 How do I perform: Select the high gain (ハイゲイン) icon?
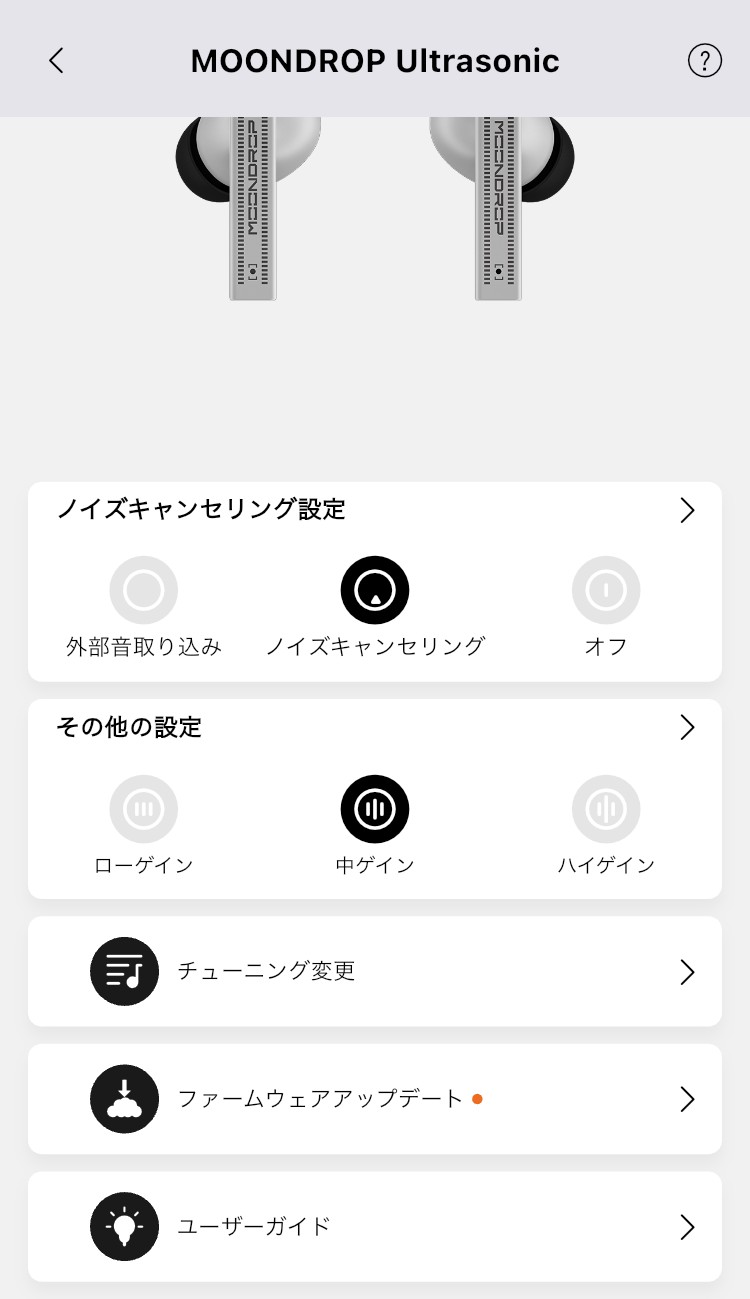coord(606,808)
